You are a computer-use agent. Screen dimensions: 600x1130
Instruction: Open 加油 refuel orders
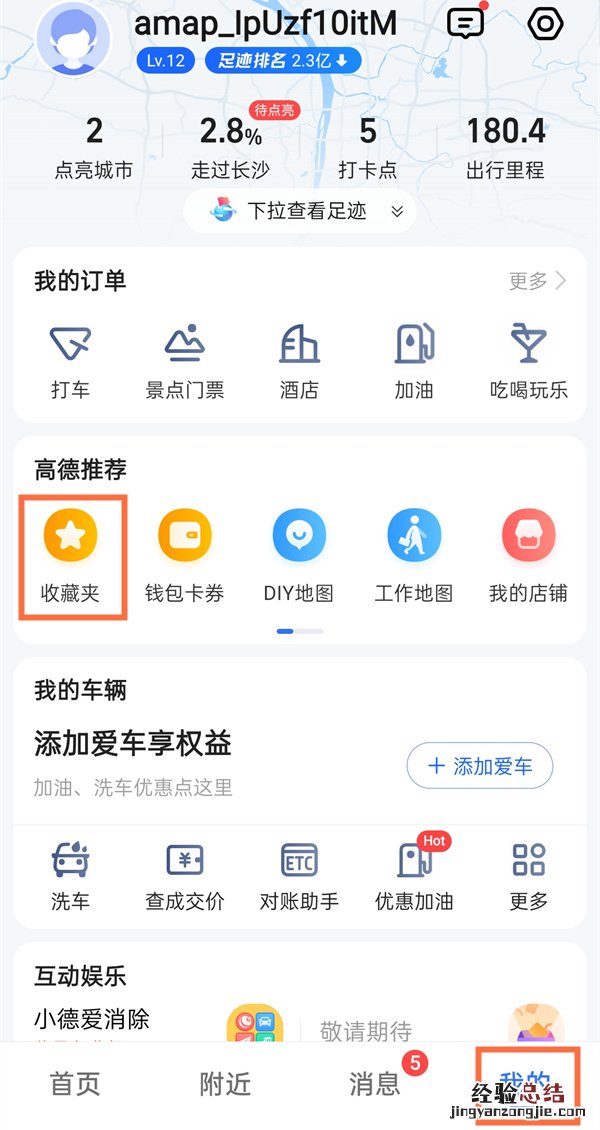point(414,360)
